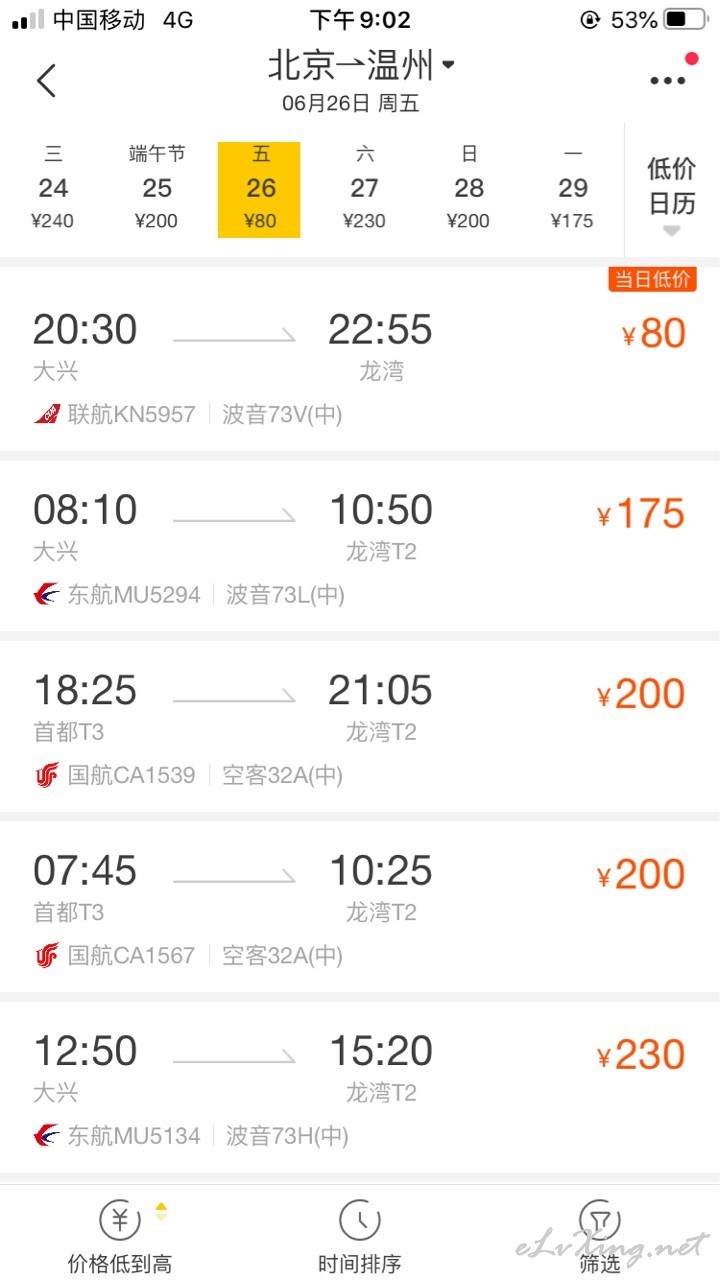Select Saturday the 27th at ¥230

(365, 188)
